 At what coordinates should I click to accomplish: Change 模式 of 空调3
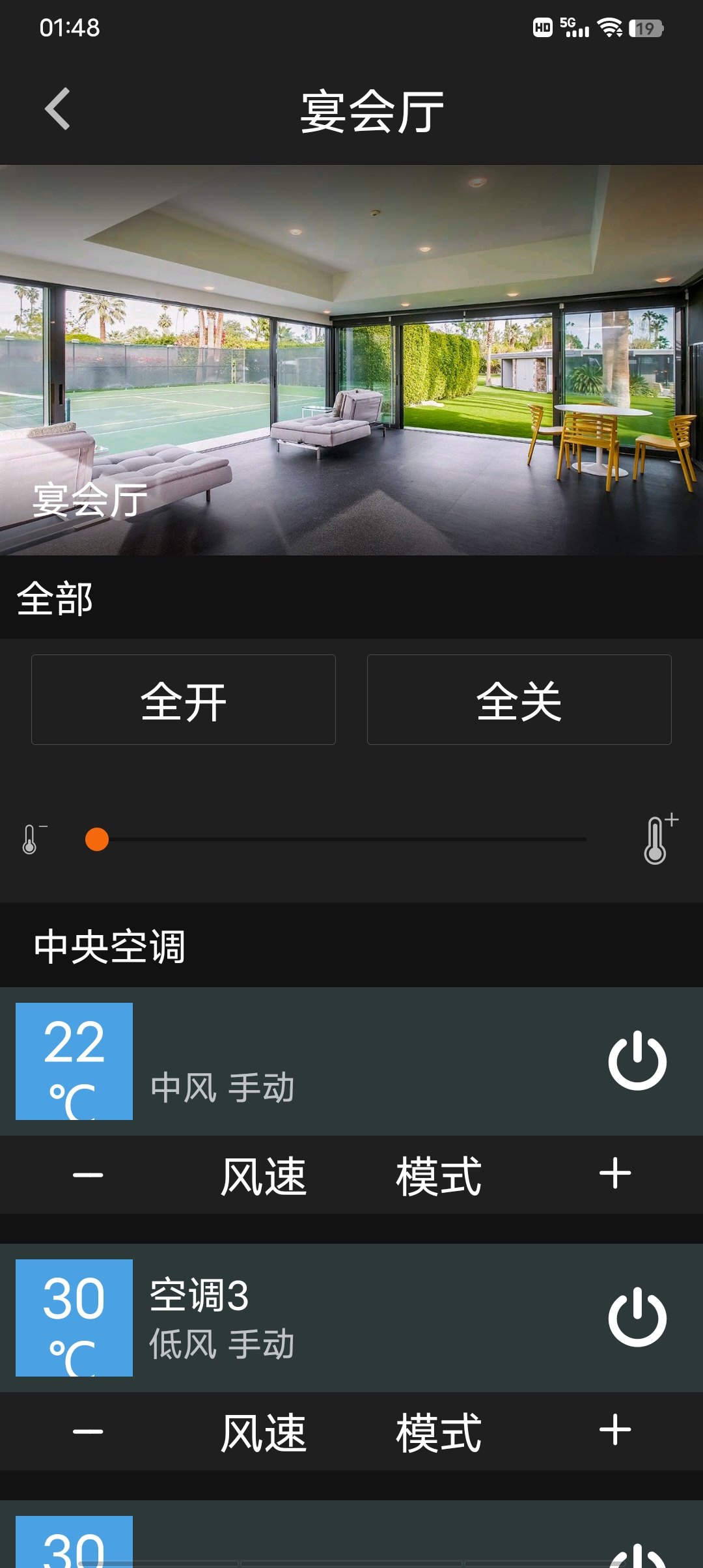coord(439,1433)
